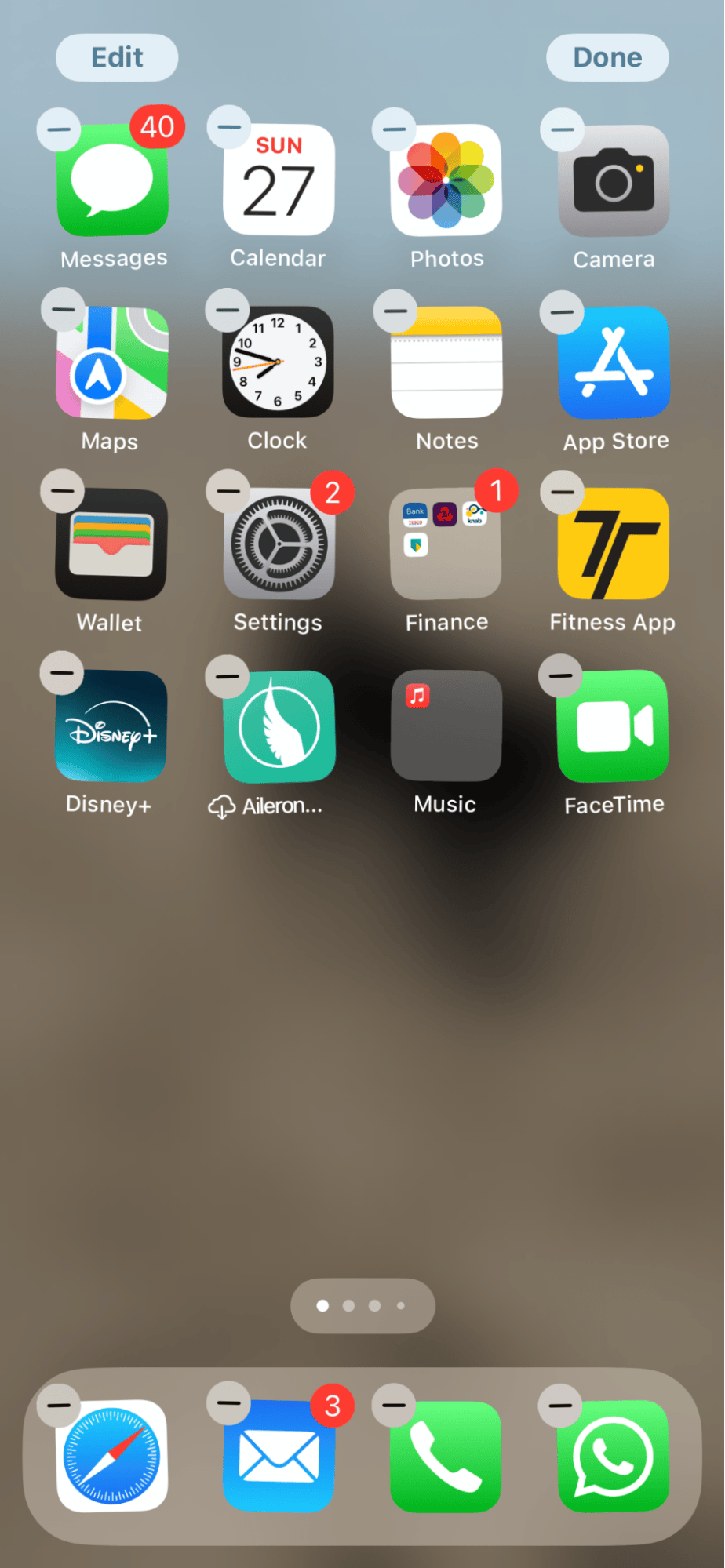Open the Music folder
Image resolution: width=725 pixels, height=1568 pixels.
(x=446, y=726)
